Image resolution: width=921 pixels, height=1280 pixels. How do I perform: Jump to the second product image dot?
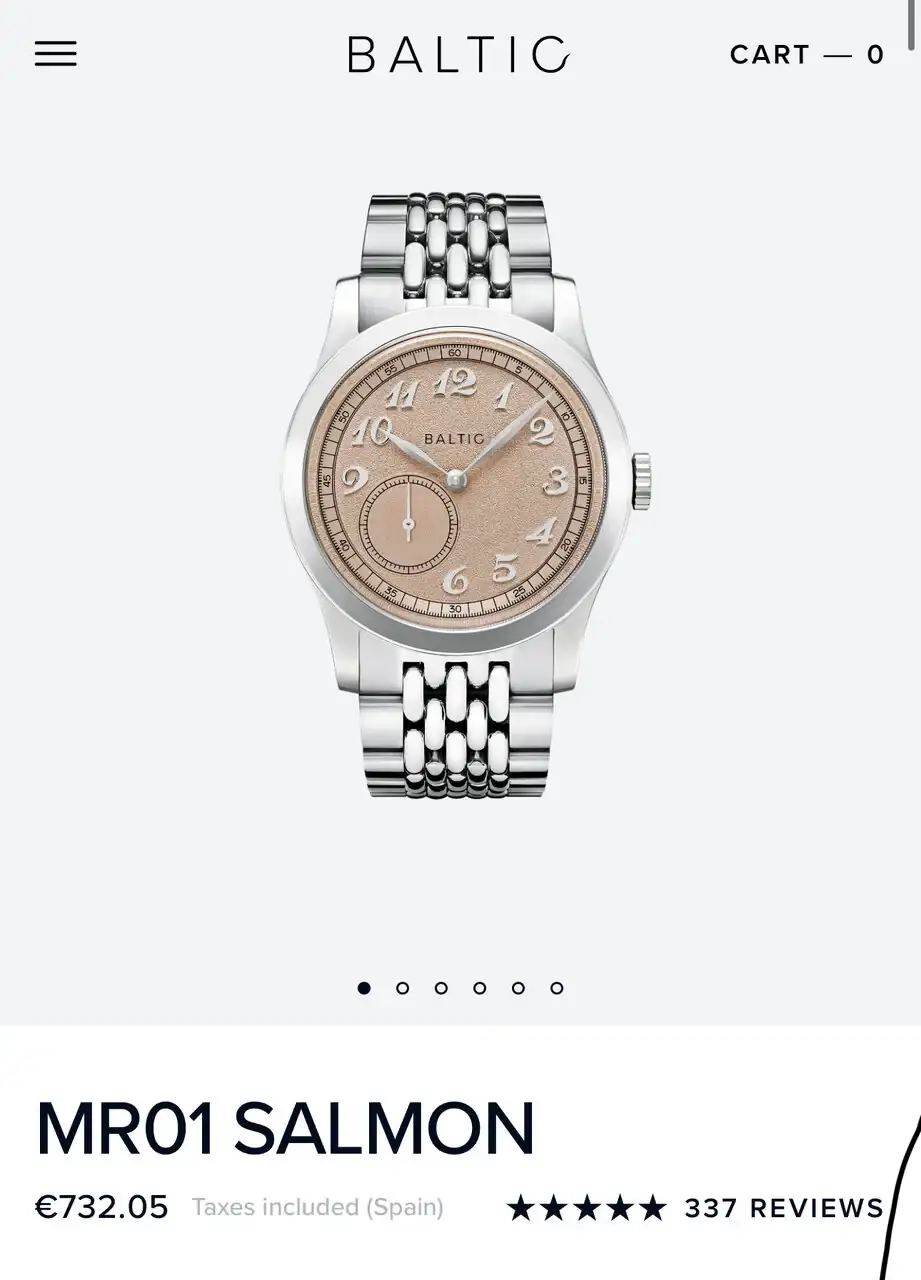403,988
